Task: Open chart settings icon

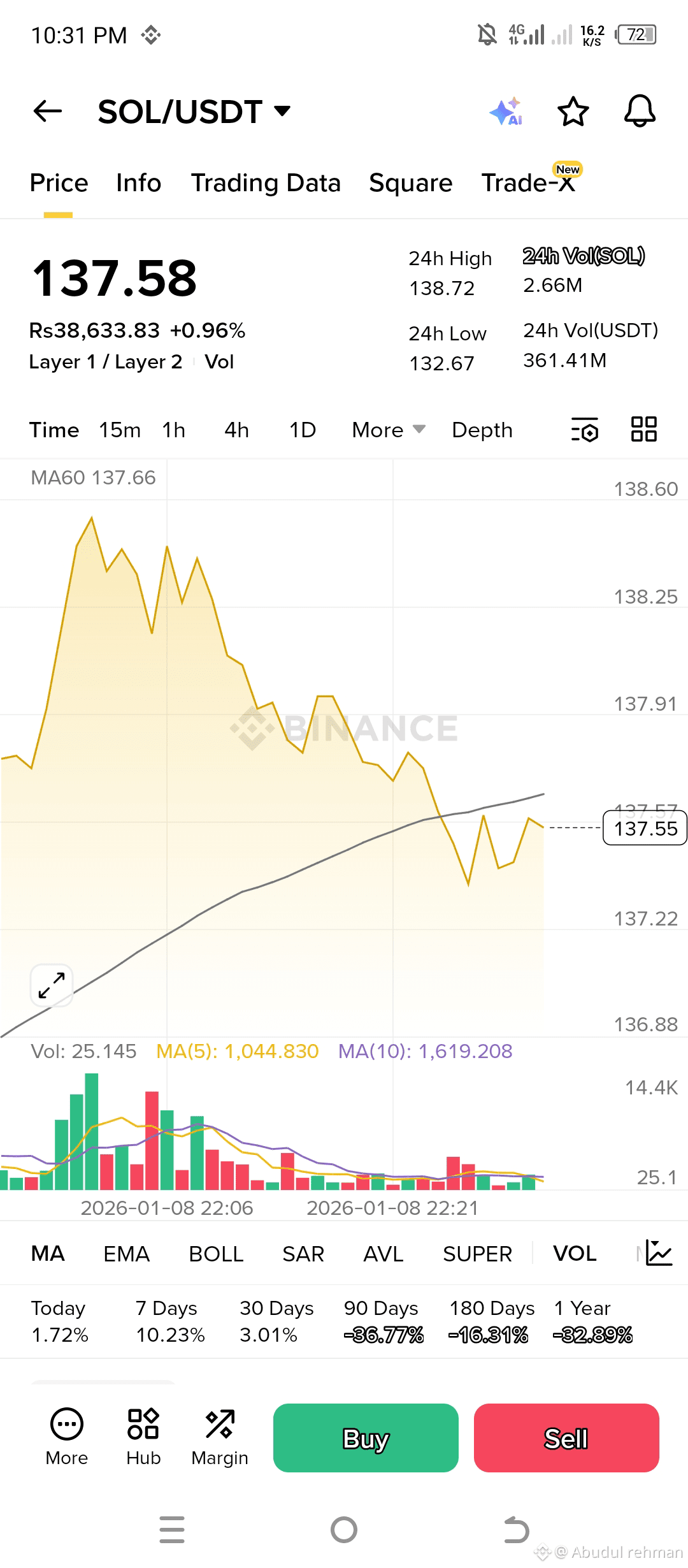Action: 585,430
